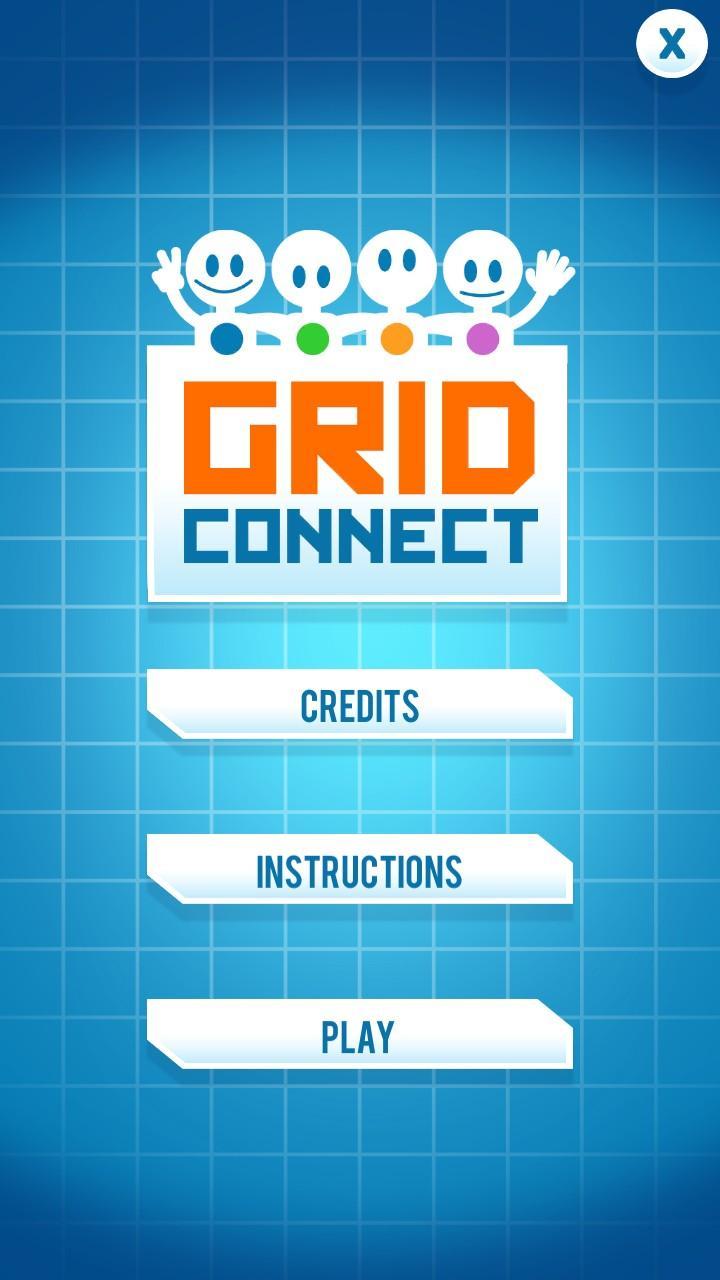Click the arrow tip of the Play banner

pos(565,1035)
